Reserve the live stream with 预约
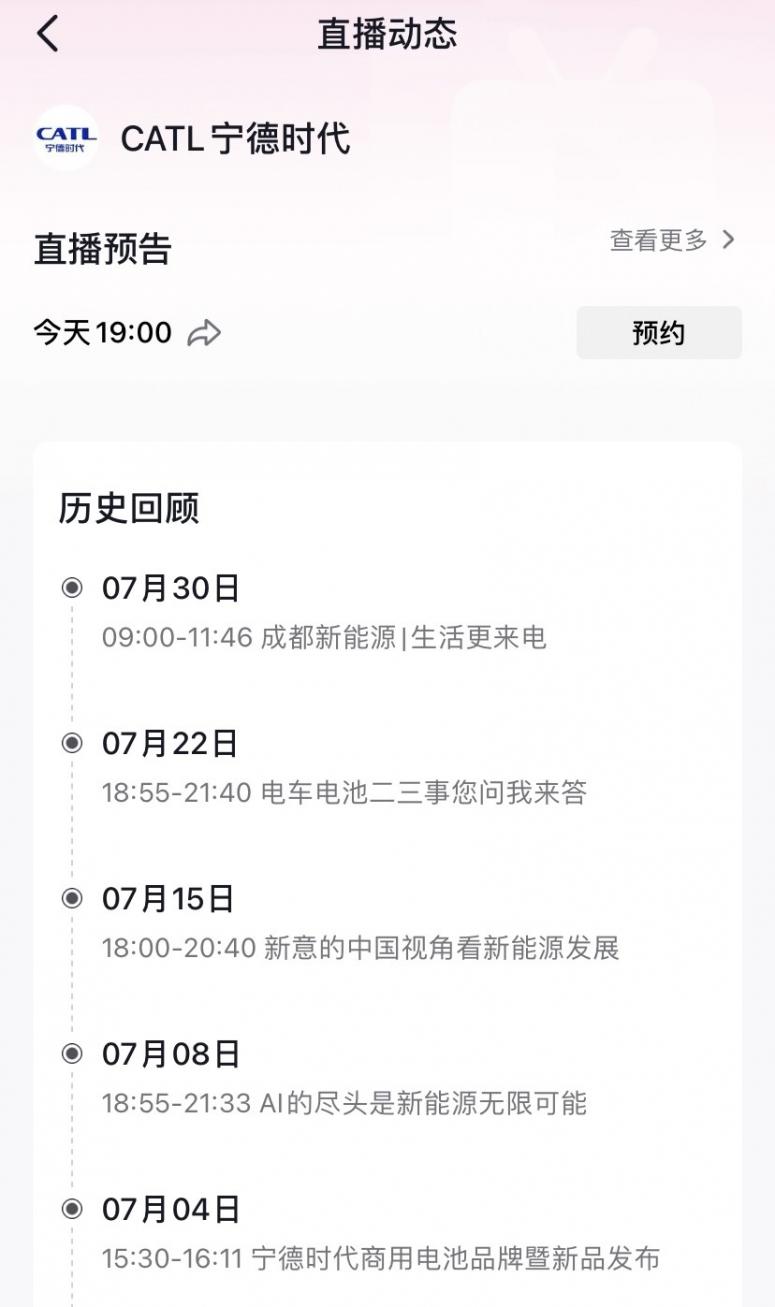Image resolution: width=775 pixels, height=1307 pixels. [659, 333]
